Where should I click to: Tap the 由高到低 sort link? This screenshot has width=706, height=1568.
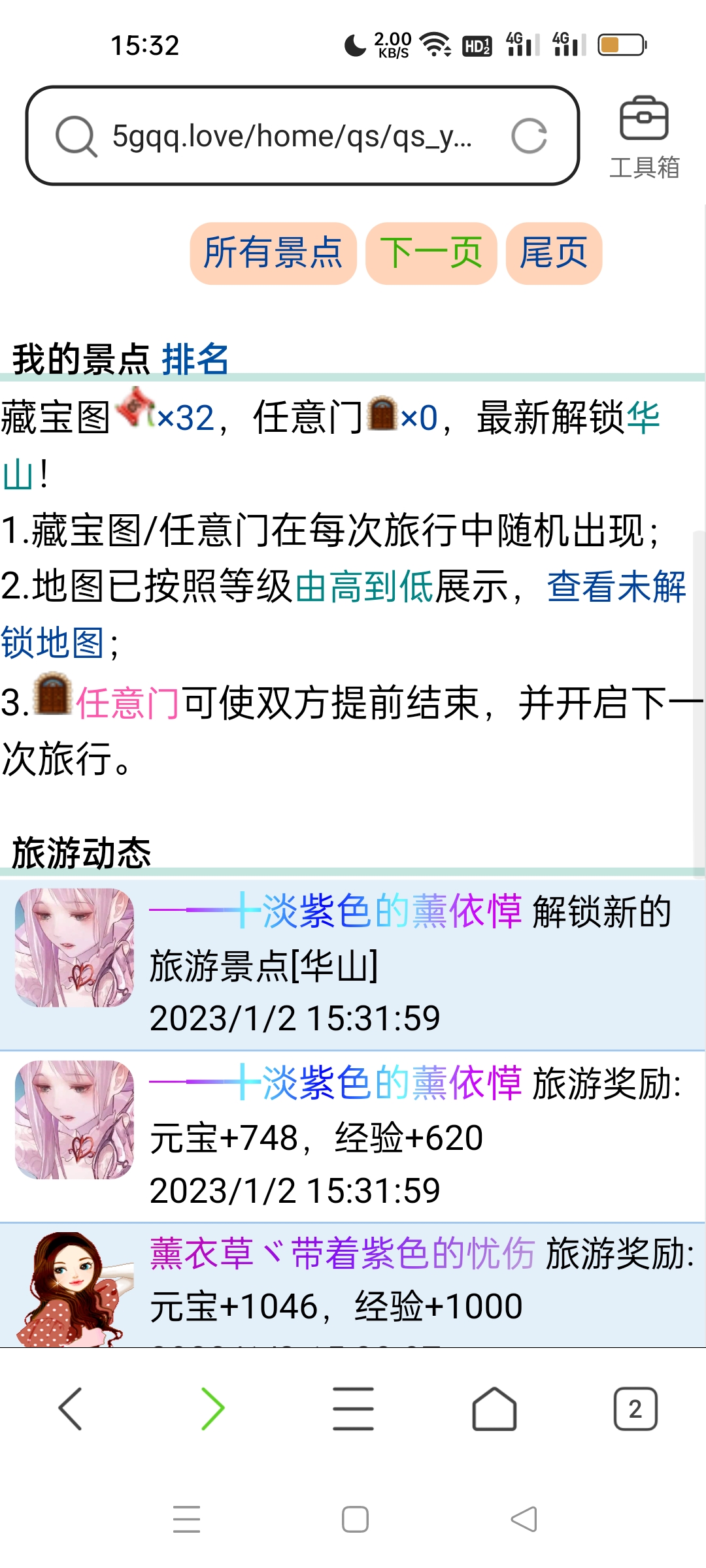coord(364,587)
